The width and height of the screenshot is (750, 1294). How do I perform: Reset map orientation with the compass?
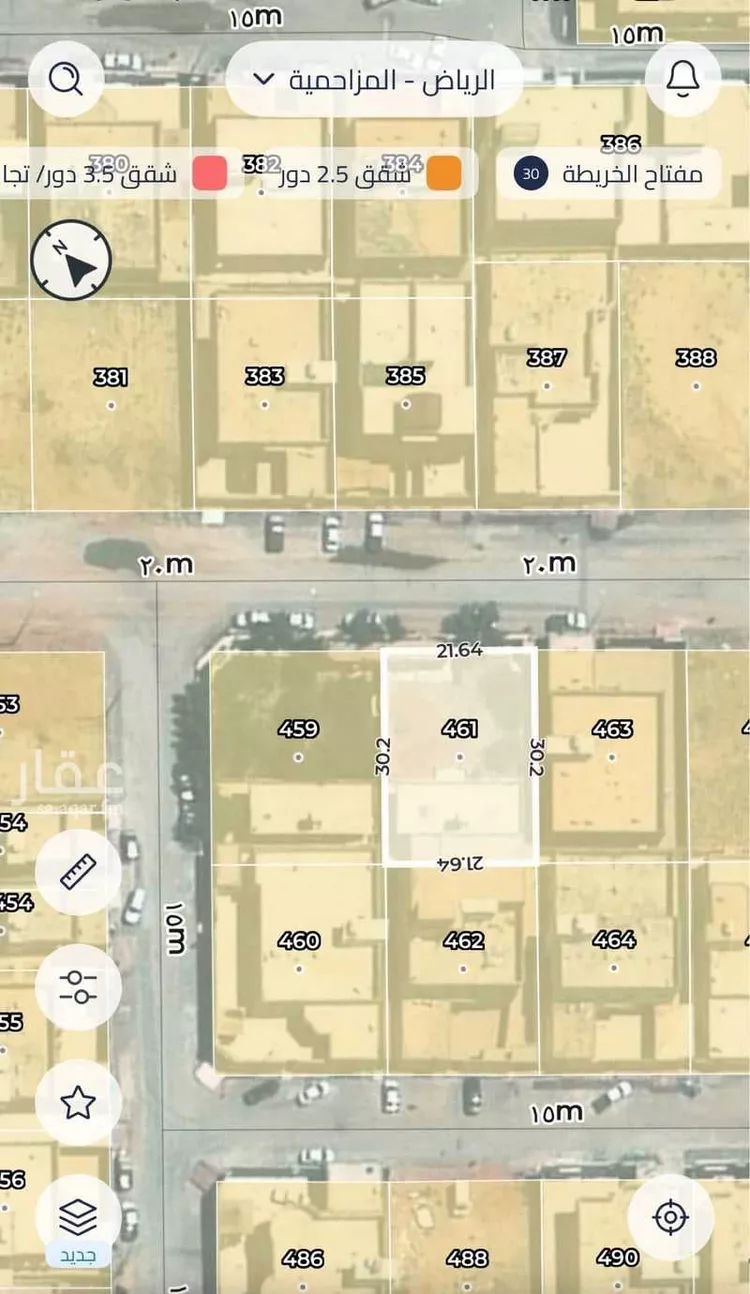coord(71,260)
